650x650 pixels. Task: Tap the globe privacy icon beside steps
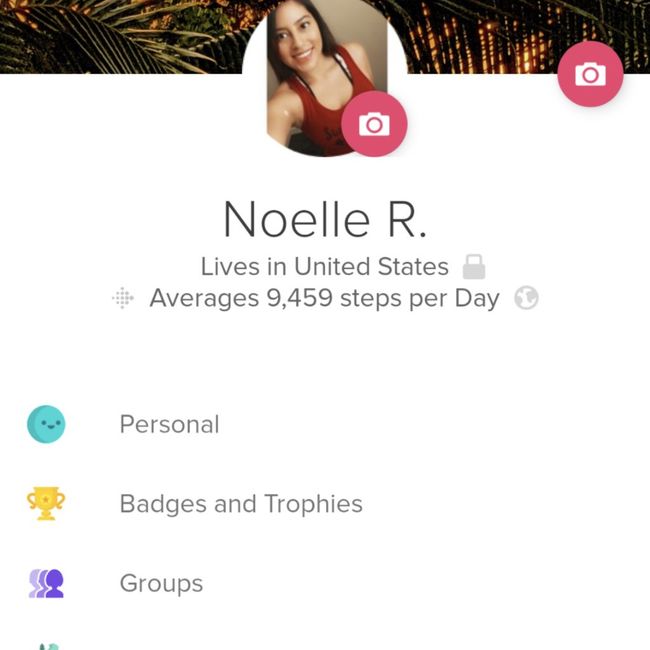coord(526,298)
